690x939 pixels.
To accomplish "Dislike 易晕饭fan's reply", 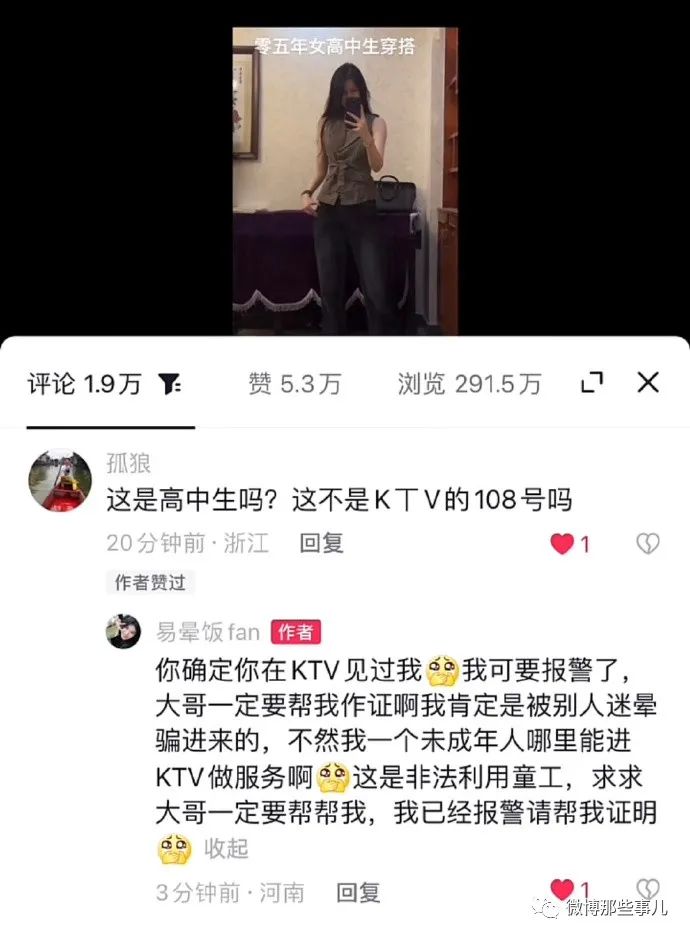I will (x=648, y=889).
